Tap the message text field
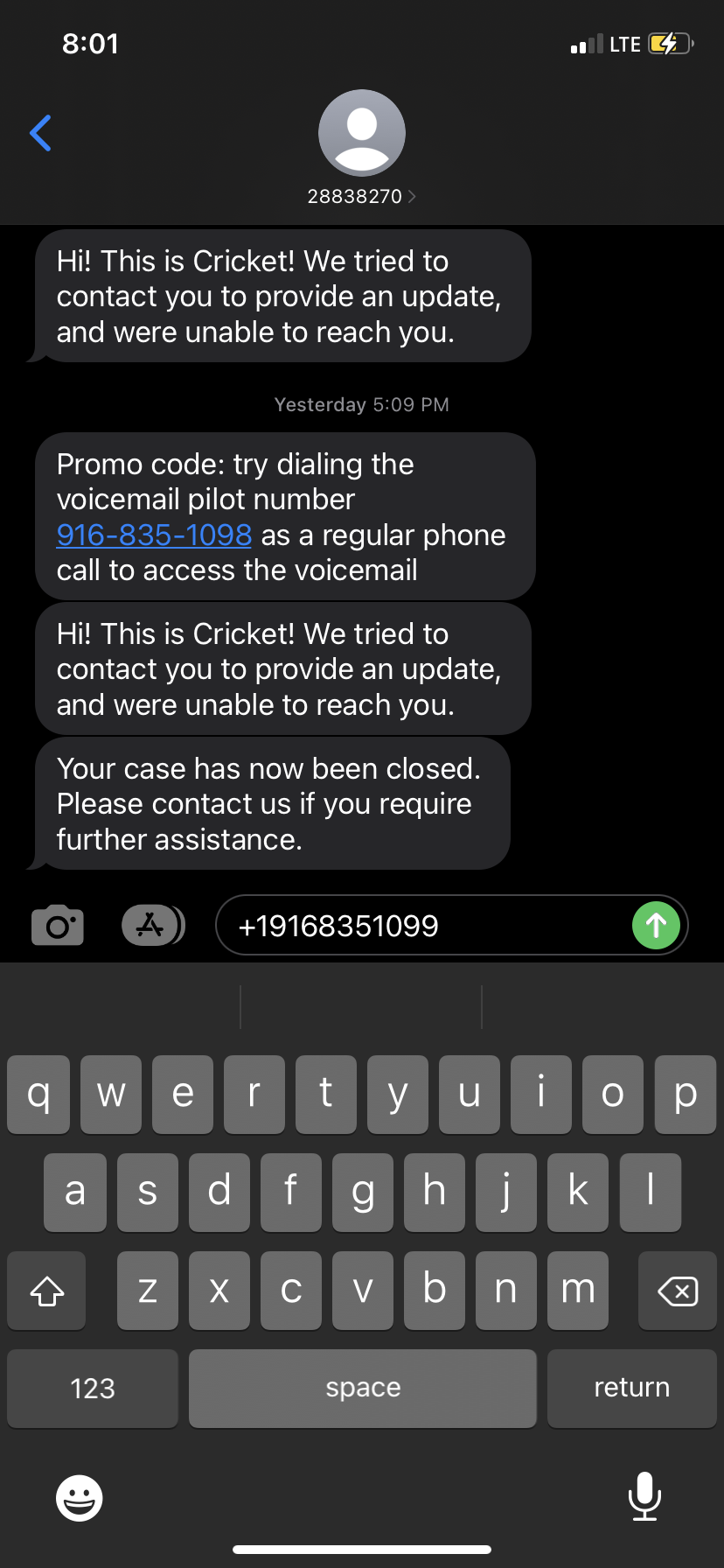 (420, 925)
